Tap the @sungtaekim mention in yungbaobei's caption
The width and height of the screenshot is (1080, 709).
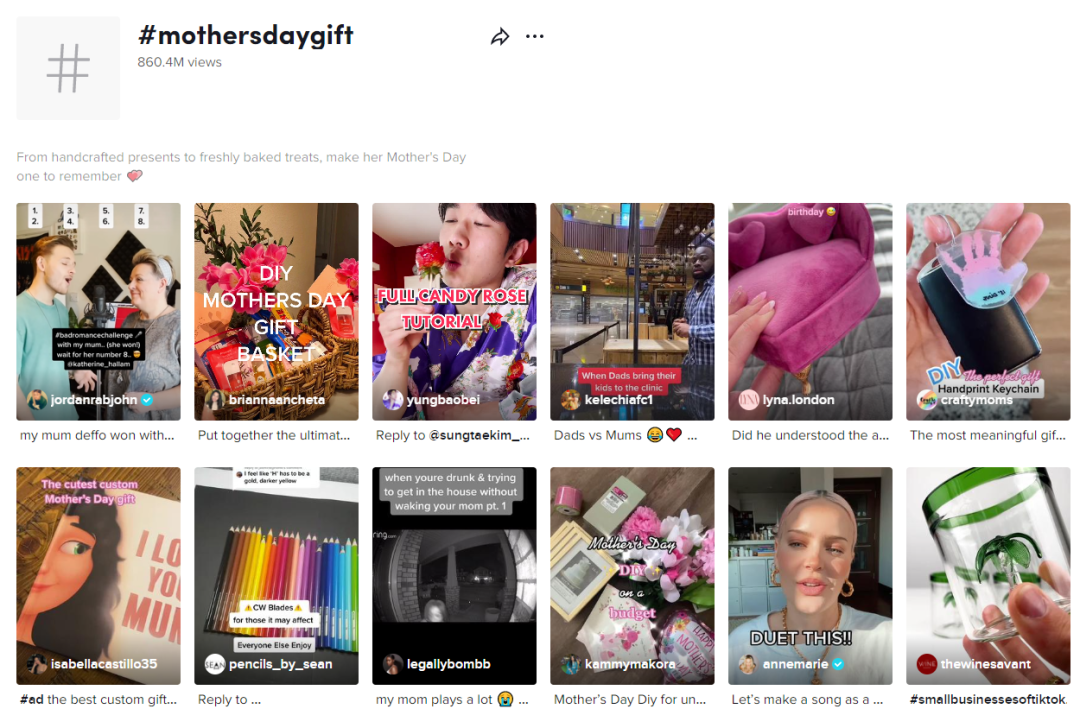tap(480, 436)
